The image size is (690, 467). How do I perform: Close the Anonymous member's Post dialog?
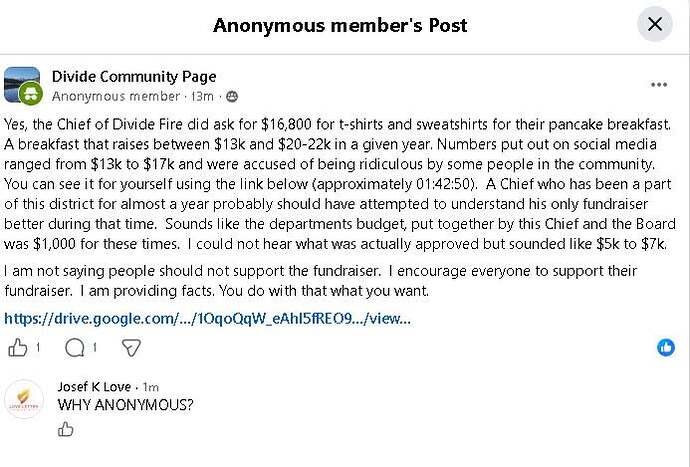[x=655, y=24]
